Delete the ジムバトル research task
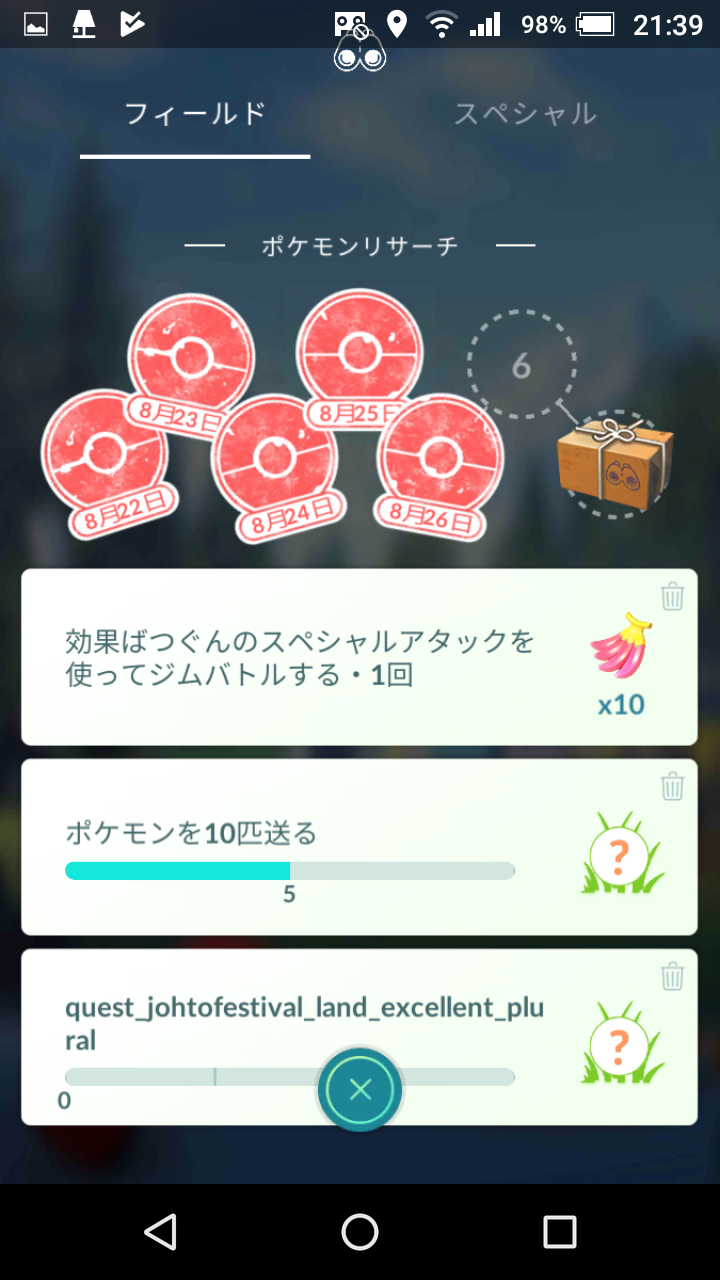The image size is (720, 1280). pos(673,597)
